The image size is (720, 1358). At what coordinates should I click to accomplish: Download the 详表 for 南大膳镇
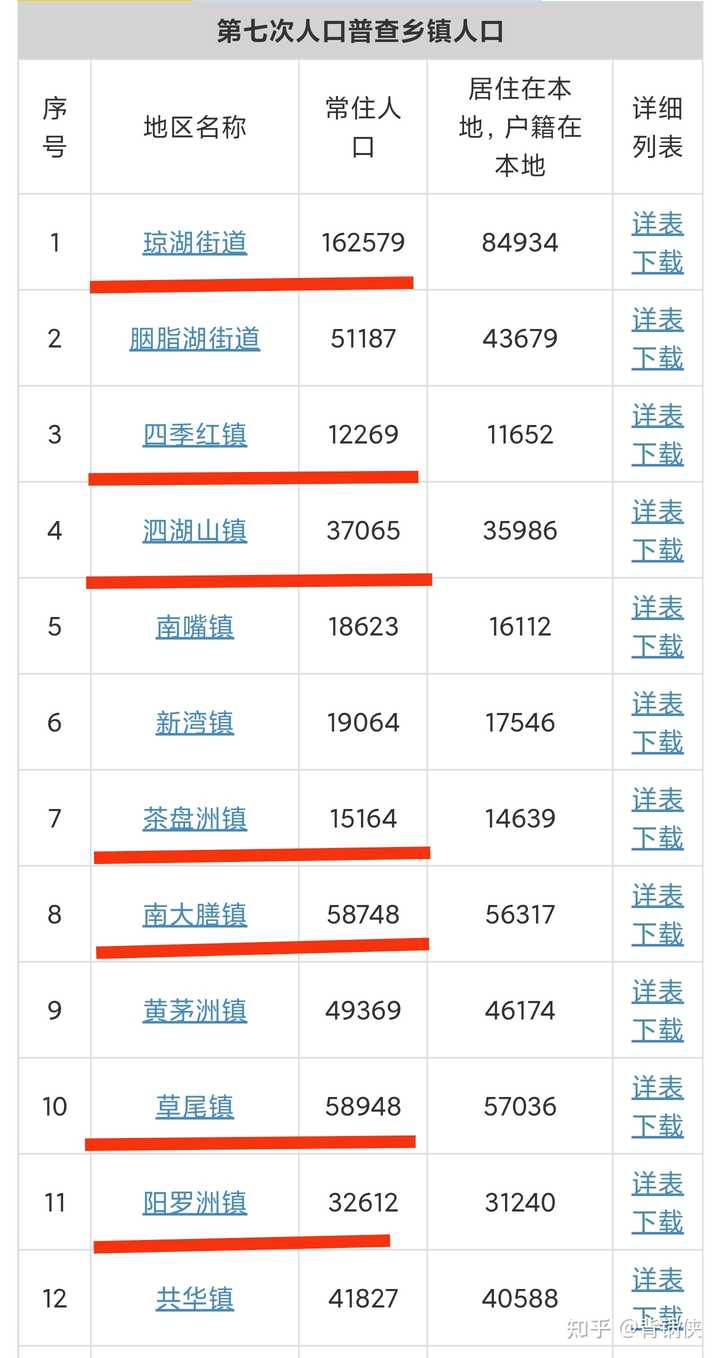coord(658,915)
